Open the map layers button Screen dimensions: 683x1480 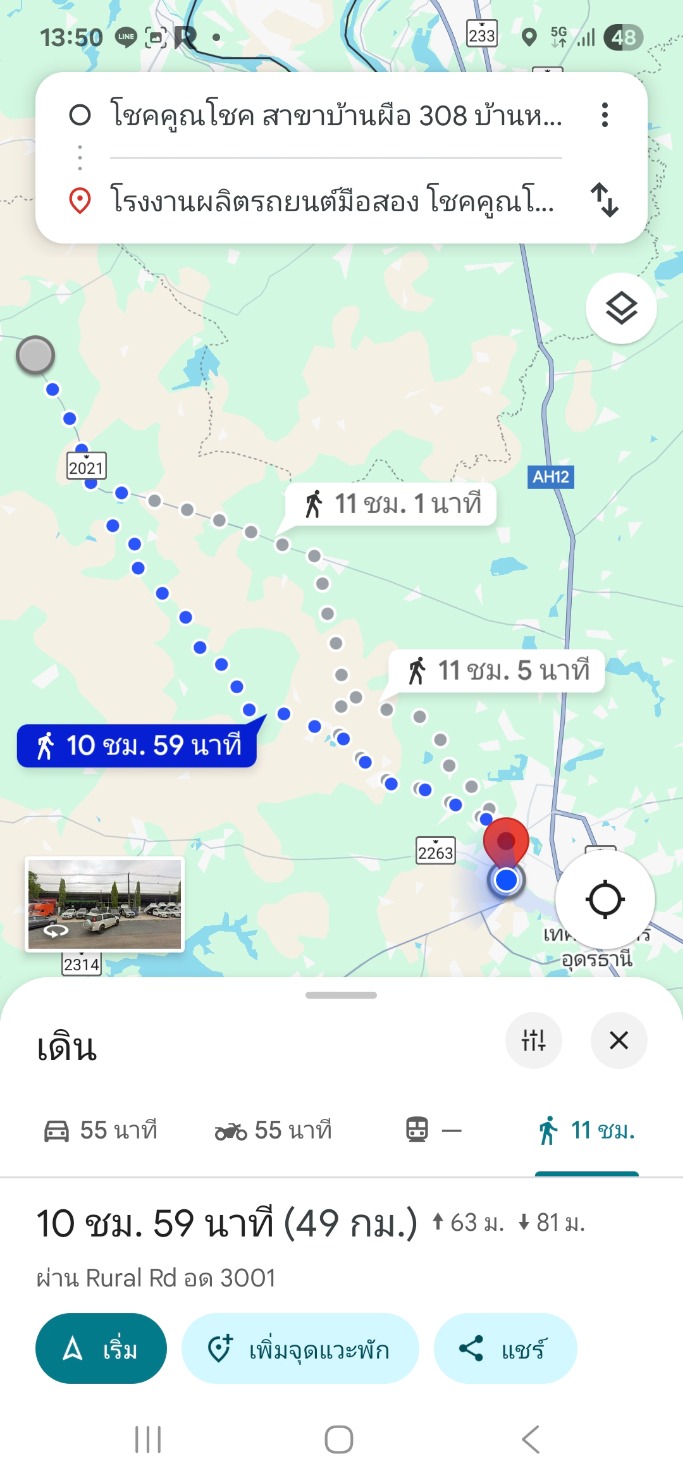click(x=621, y=310)
